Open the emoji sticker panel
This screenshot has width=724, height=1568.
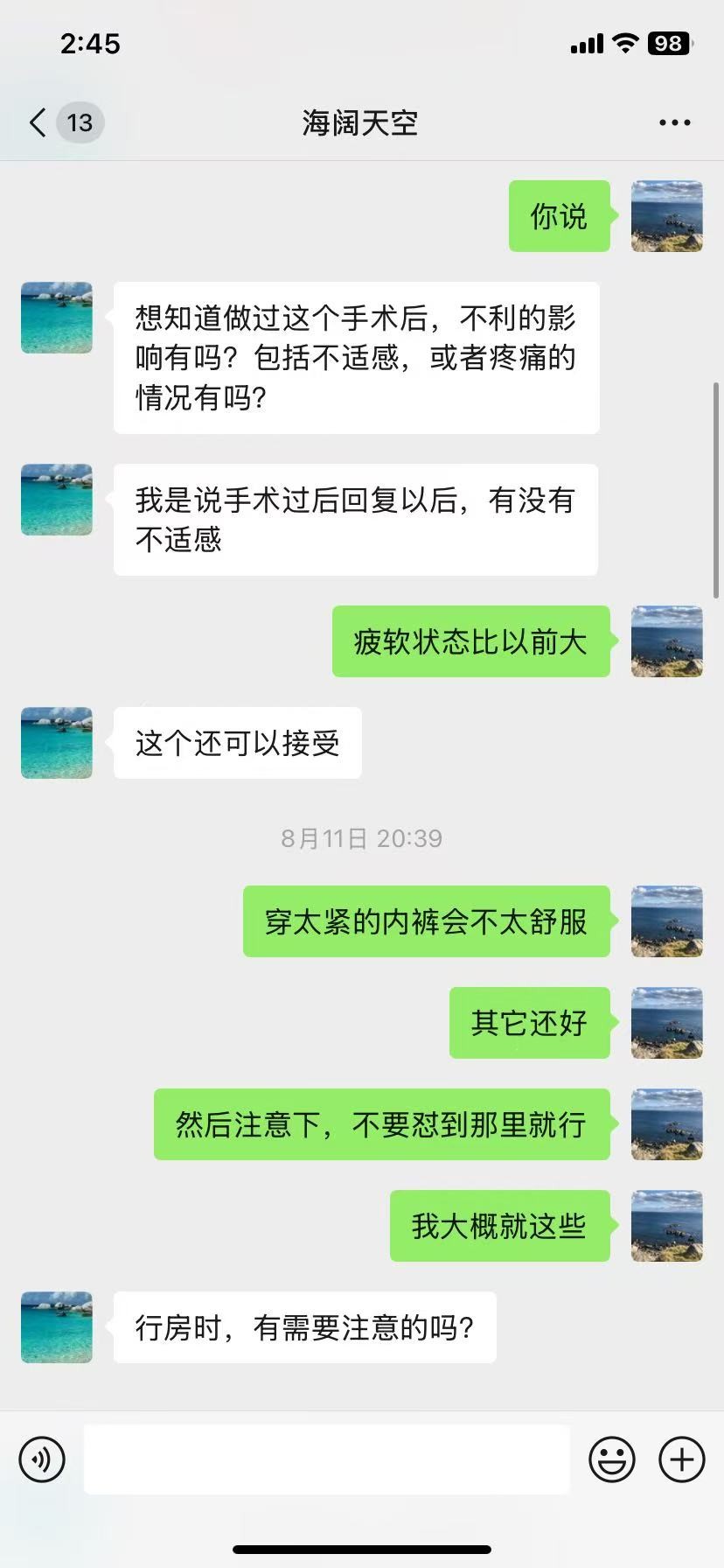point(612,1459)
